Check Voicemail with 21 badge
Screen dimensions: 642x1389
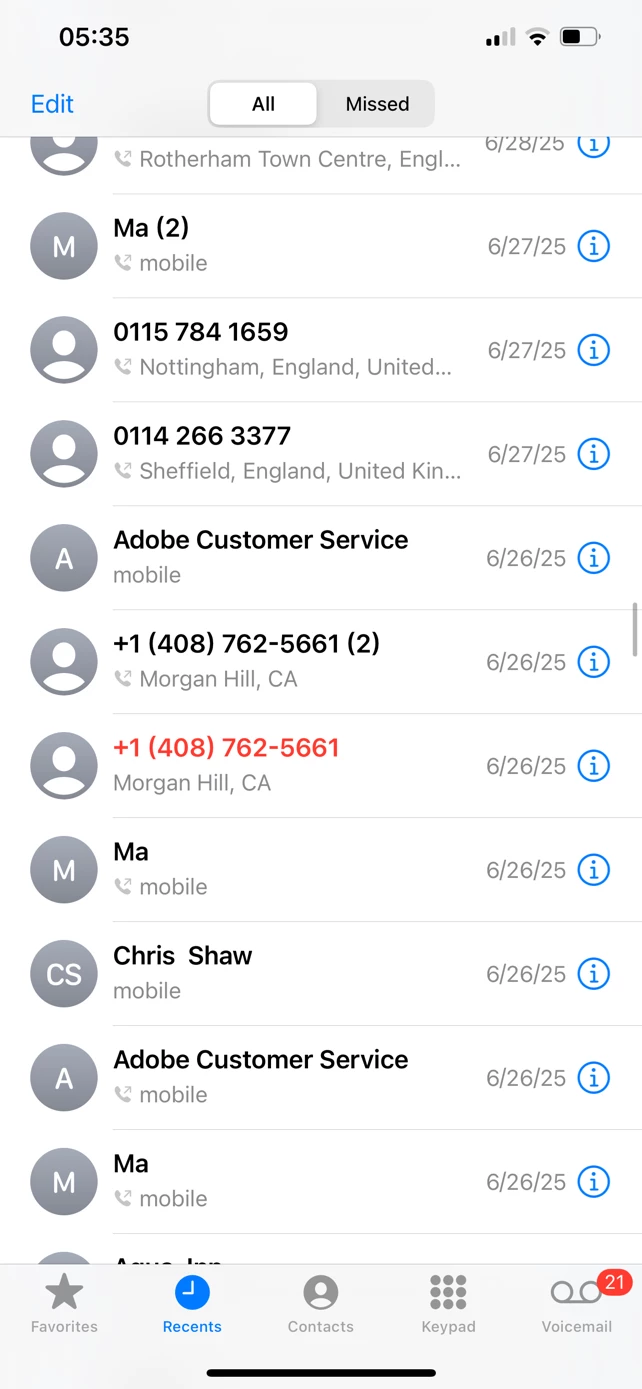coord(577,1304)
